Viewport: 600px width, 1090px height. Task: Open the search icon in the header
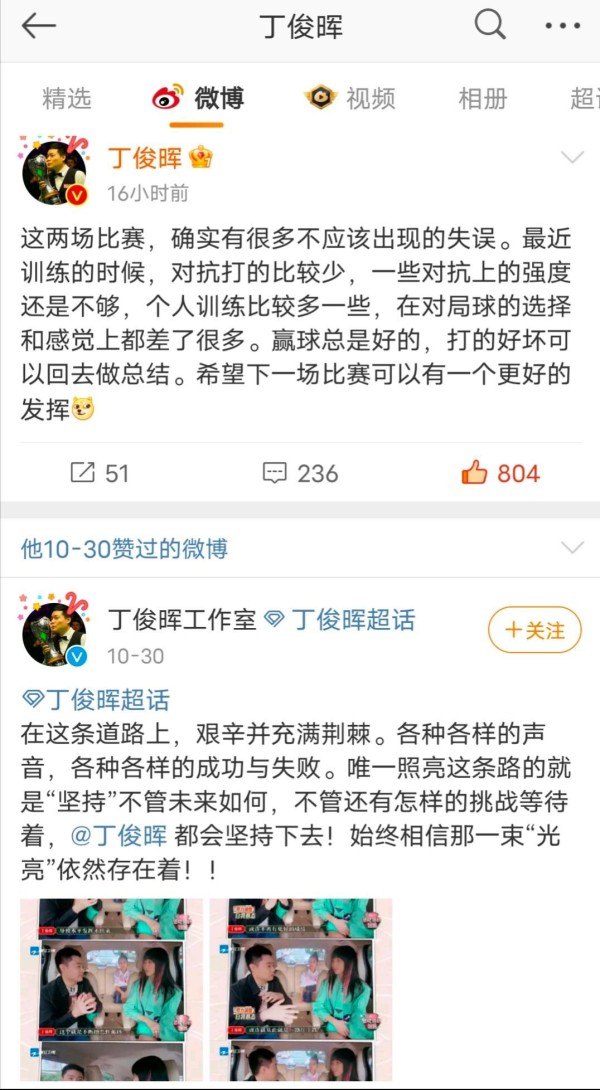(489, 25)
